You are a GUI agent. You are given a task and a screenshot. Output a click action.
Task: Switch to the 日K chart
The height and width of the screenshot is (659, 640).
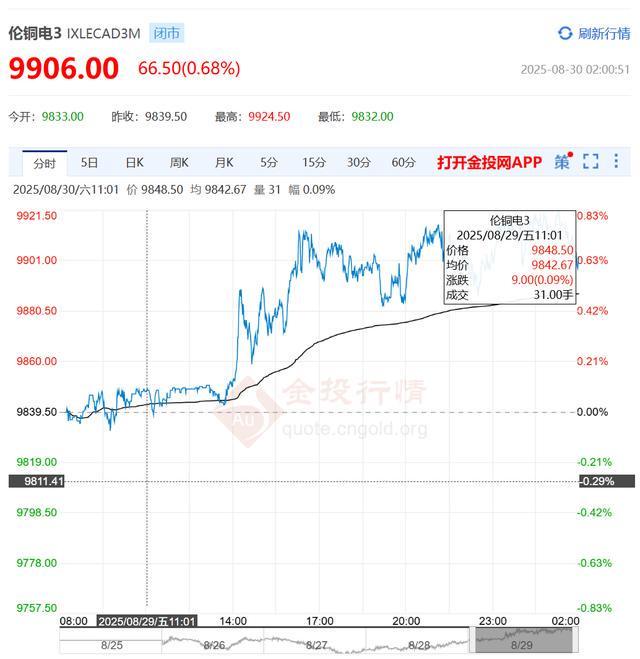pos(134,163)
